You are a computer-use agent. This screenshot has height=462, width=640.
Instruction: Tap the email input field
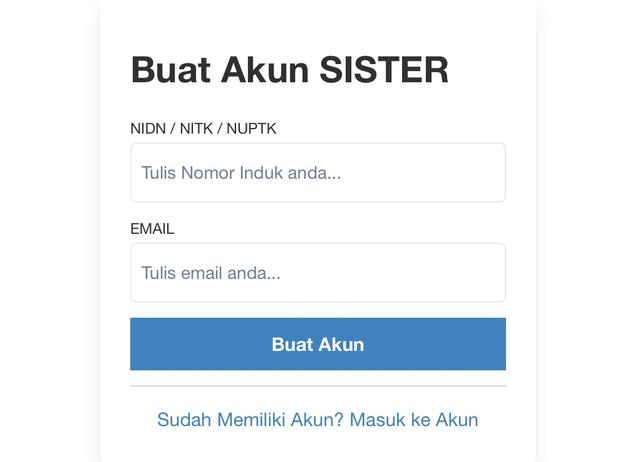pyautogui.click(x=317, y=273)
